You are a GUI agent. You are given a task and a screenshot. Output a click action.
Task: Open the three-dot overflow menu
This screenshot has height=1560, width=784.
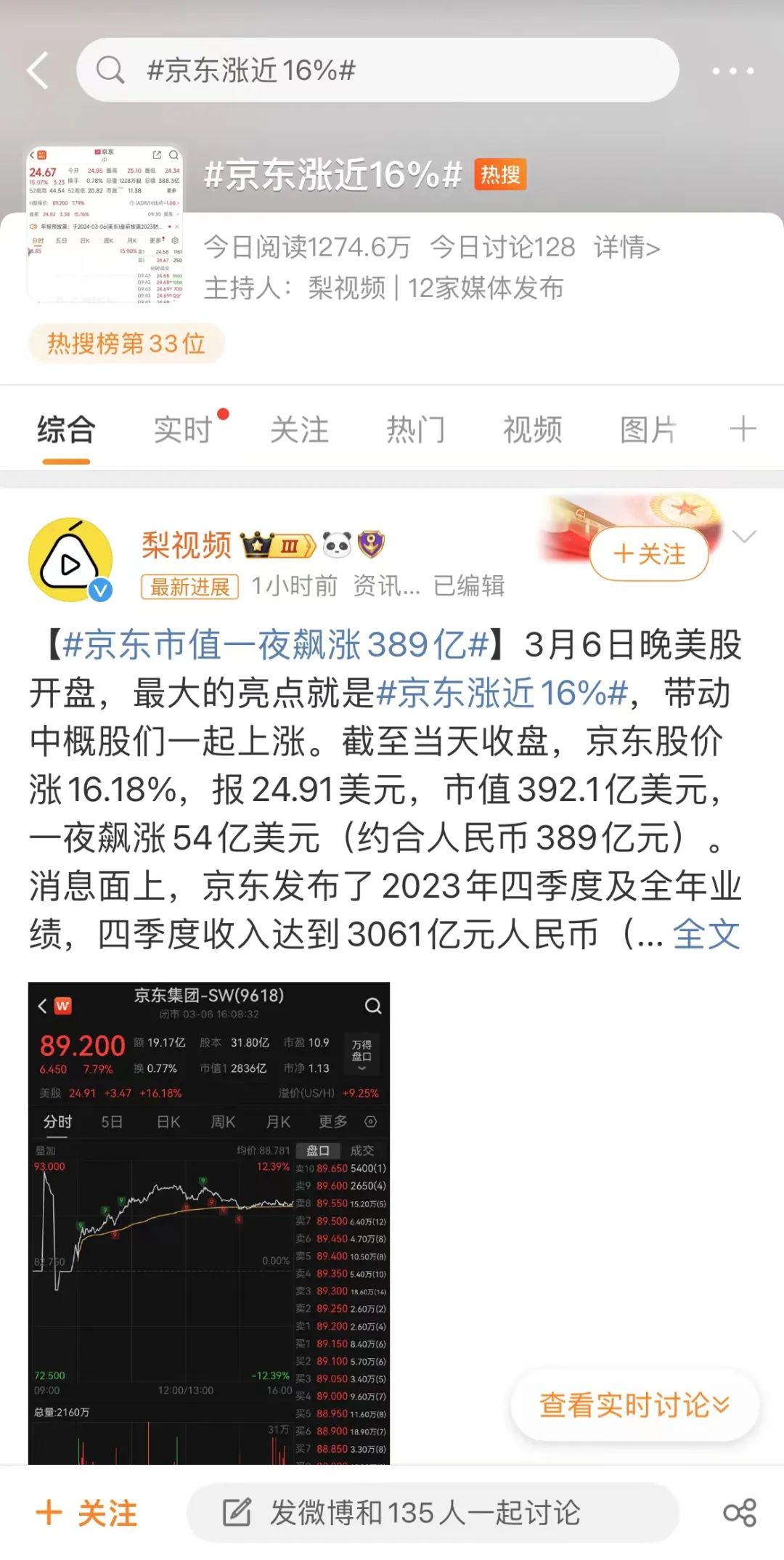732,70
